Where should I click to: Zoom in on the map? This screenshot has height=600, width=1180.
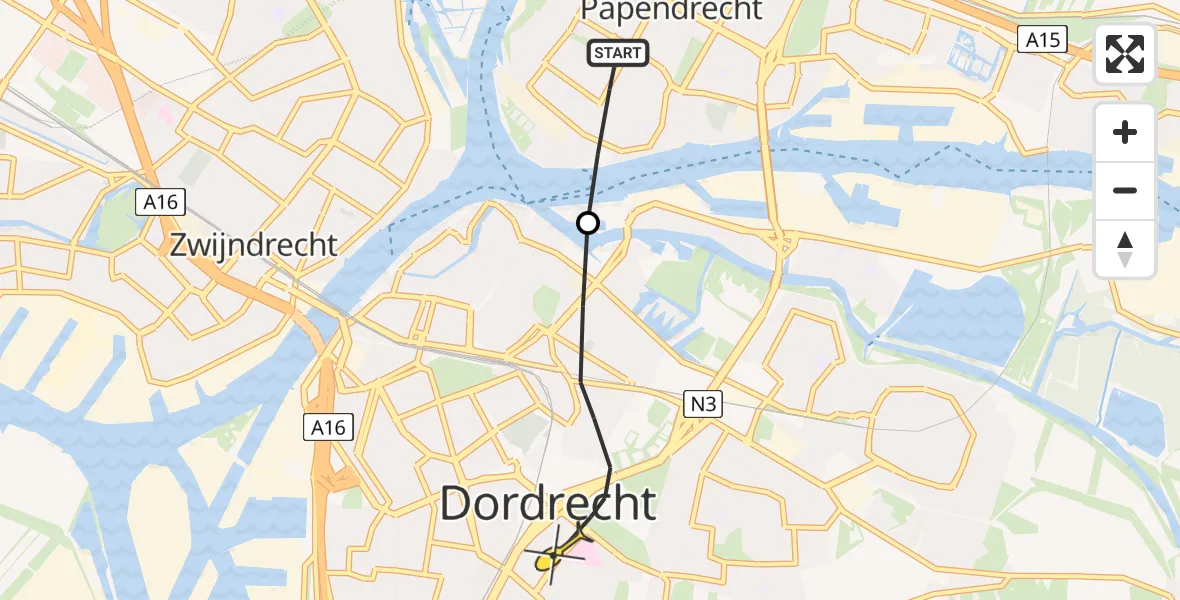(1125, 133)
